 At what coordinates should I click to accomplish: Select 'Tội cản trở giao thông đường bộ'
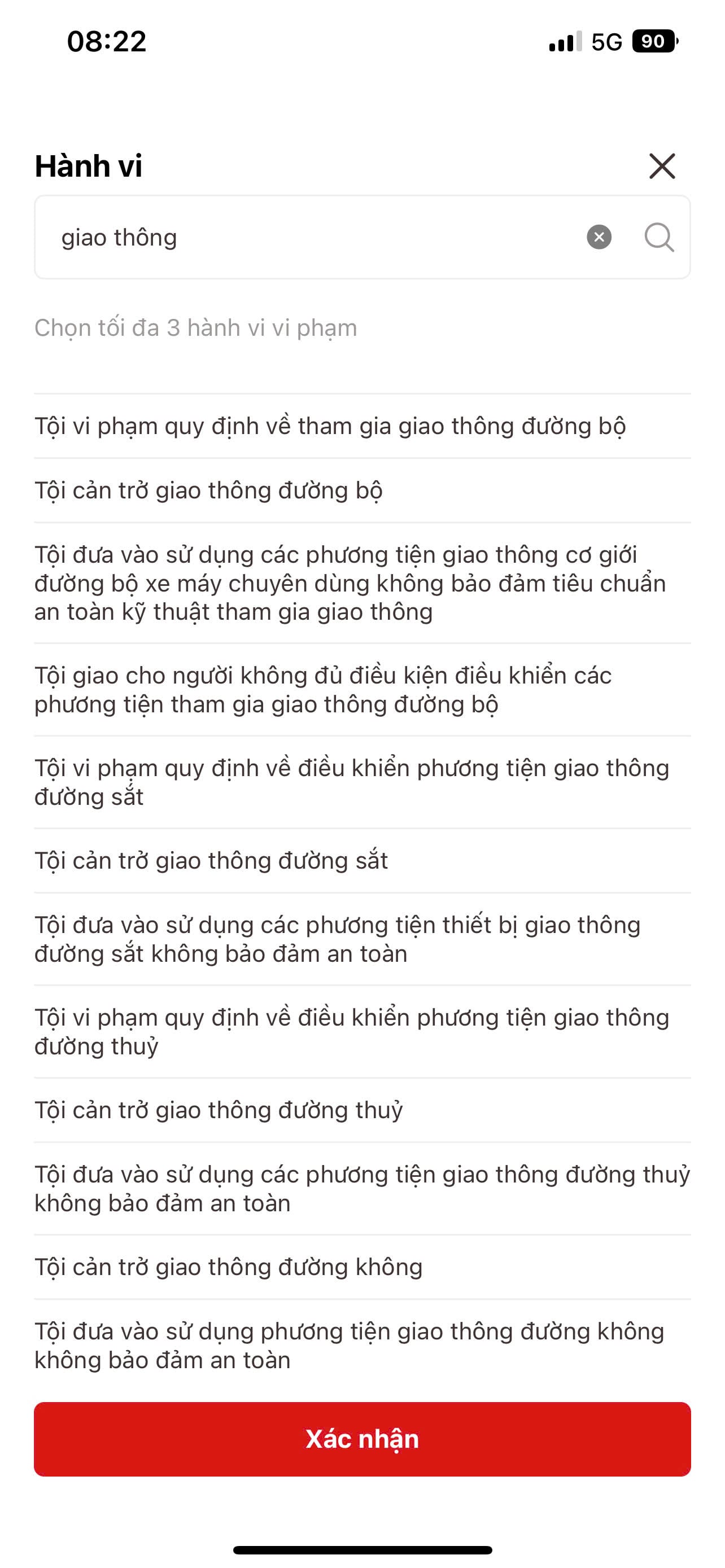(x=362, y=490)
